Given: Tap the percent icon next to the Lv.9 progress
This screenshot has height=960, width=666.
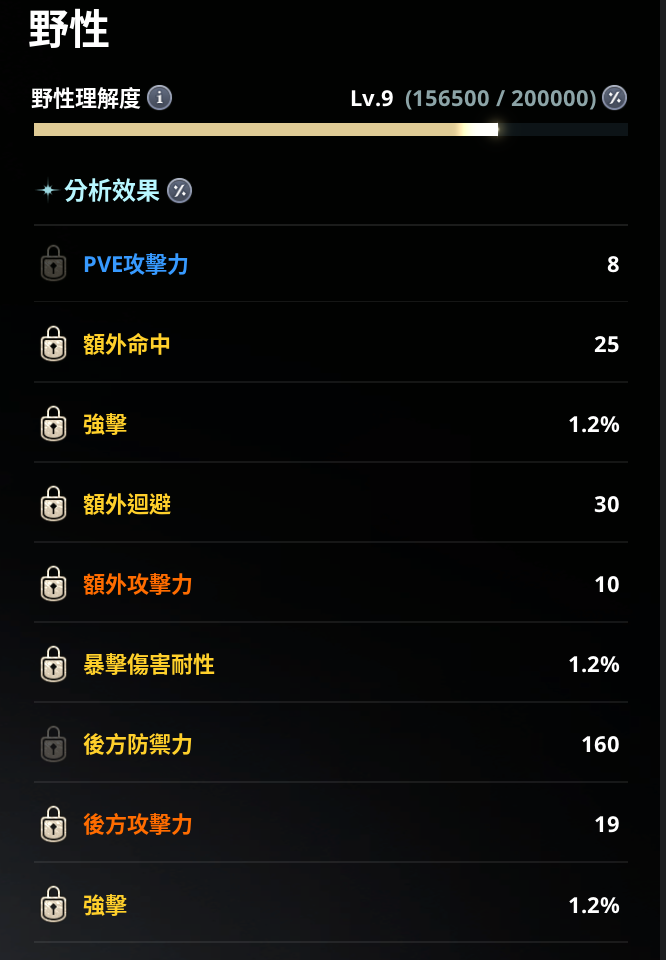Looking at the screenshot, I should (614, 97).
